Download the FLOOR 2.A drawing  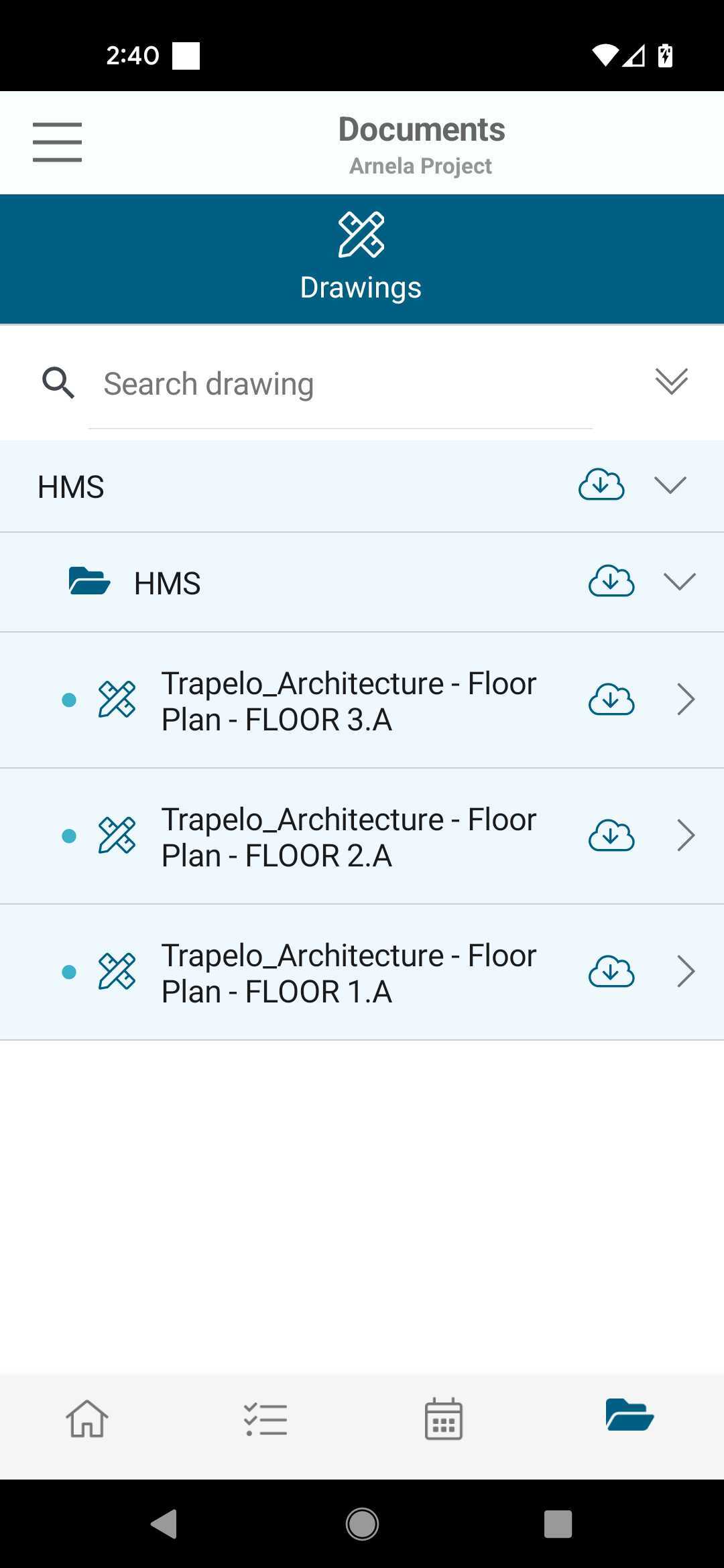tap(611, 836)
